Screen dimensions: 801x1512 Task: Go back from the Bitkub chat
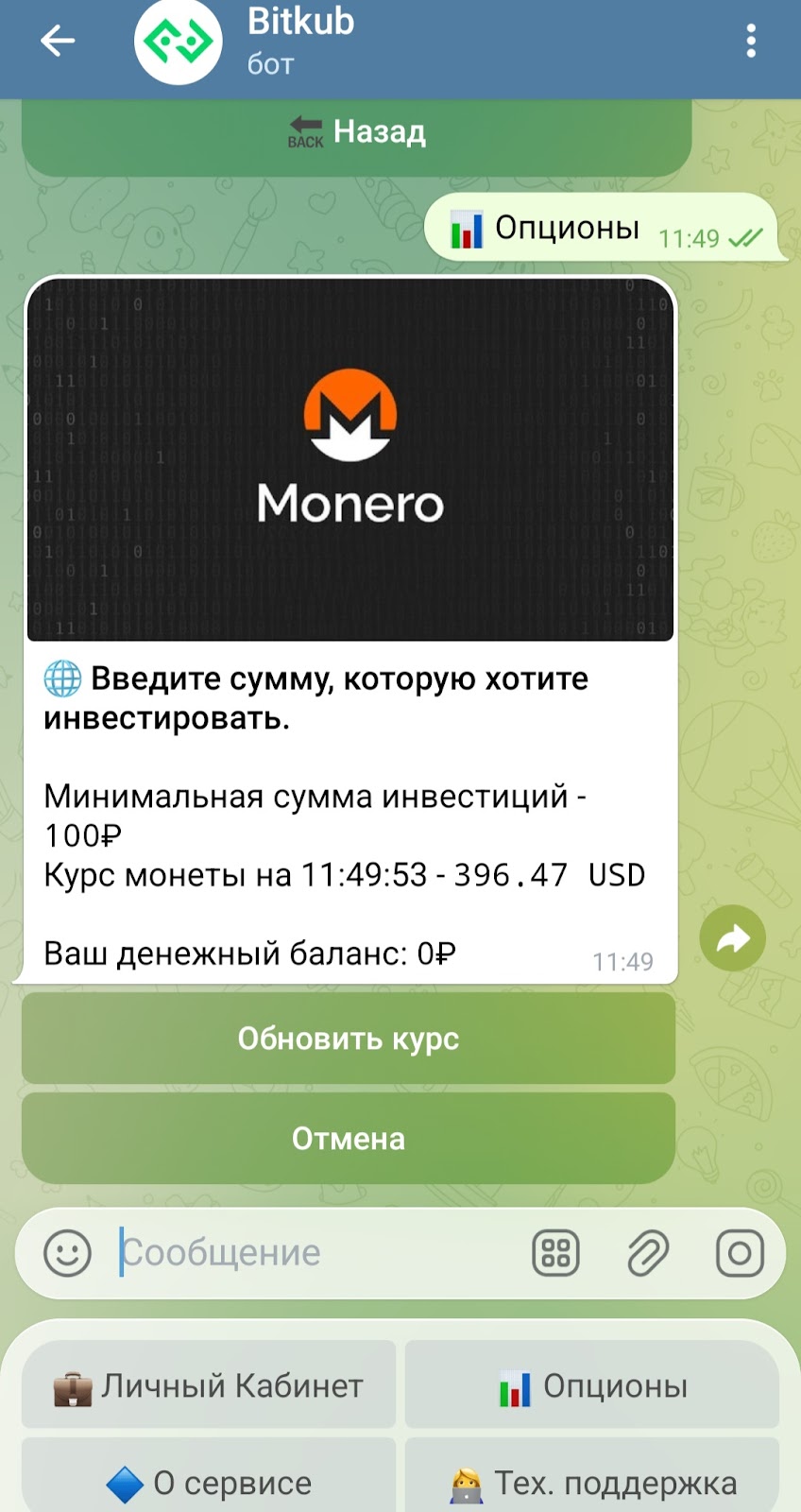click(x=57, y=41)
